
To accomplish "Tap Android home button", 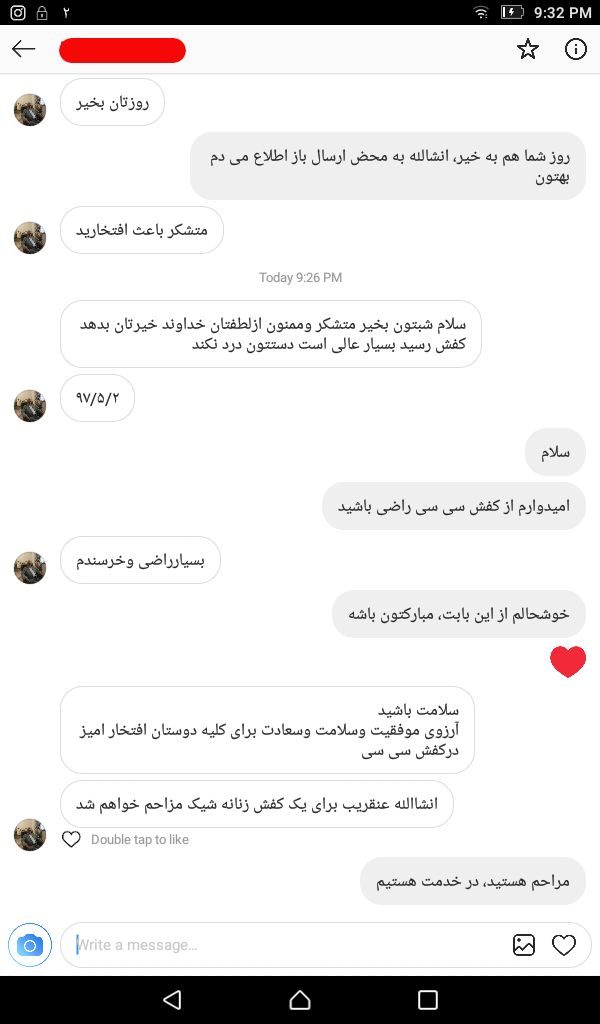I will pos(300,1000).
